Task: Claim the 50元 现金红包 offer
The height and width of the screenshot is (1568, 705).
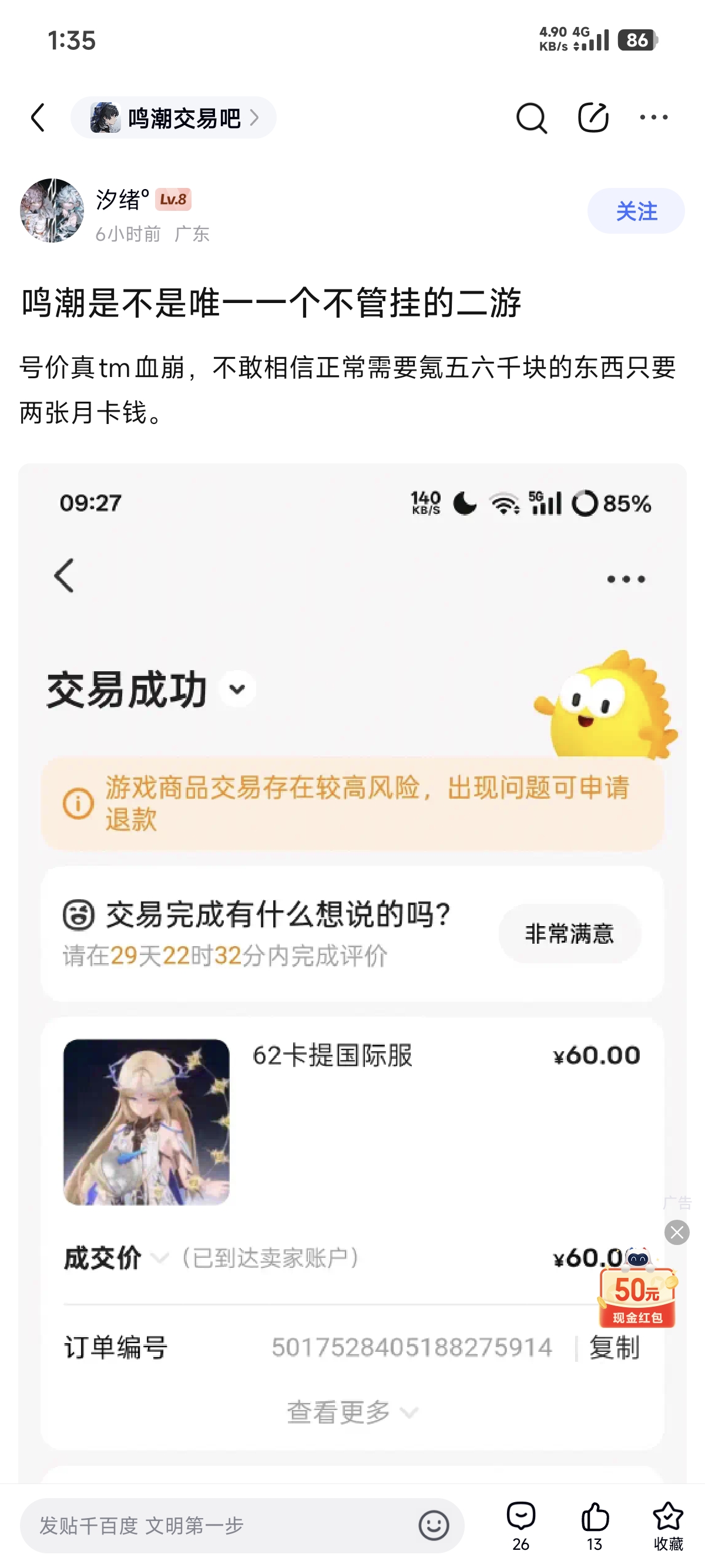Action: click(637, 1296)
